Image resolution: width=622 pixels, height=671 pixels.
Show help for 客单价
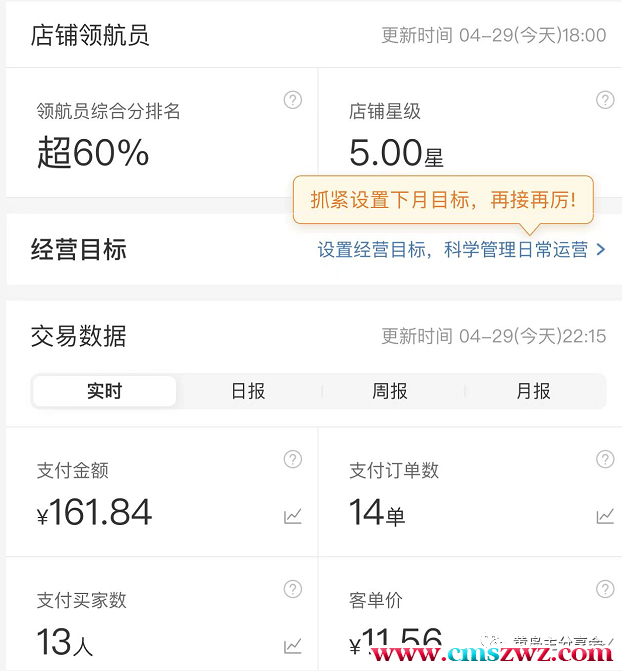(604, 588)
